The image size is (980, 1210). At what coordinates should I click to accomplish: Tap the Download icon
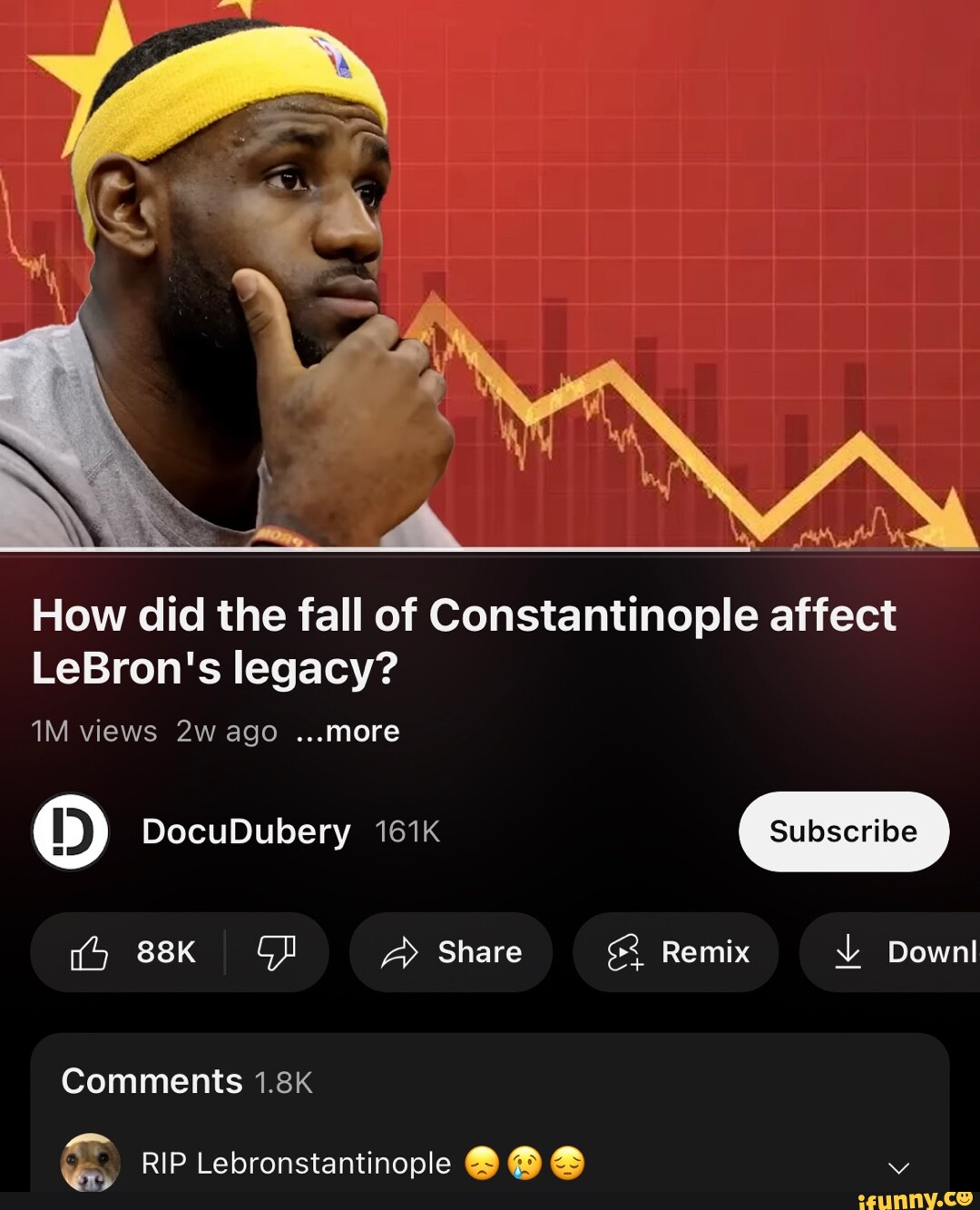[850, 952]
